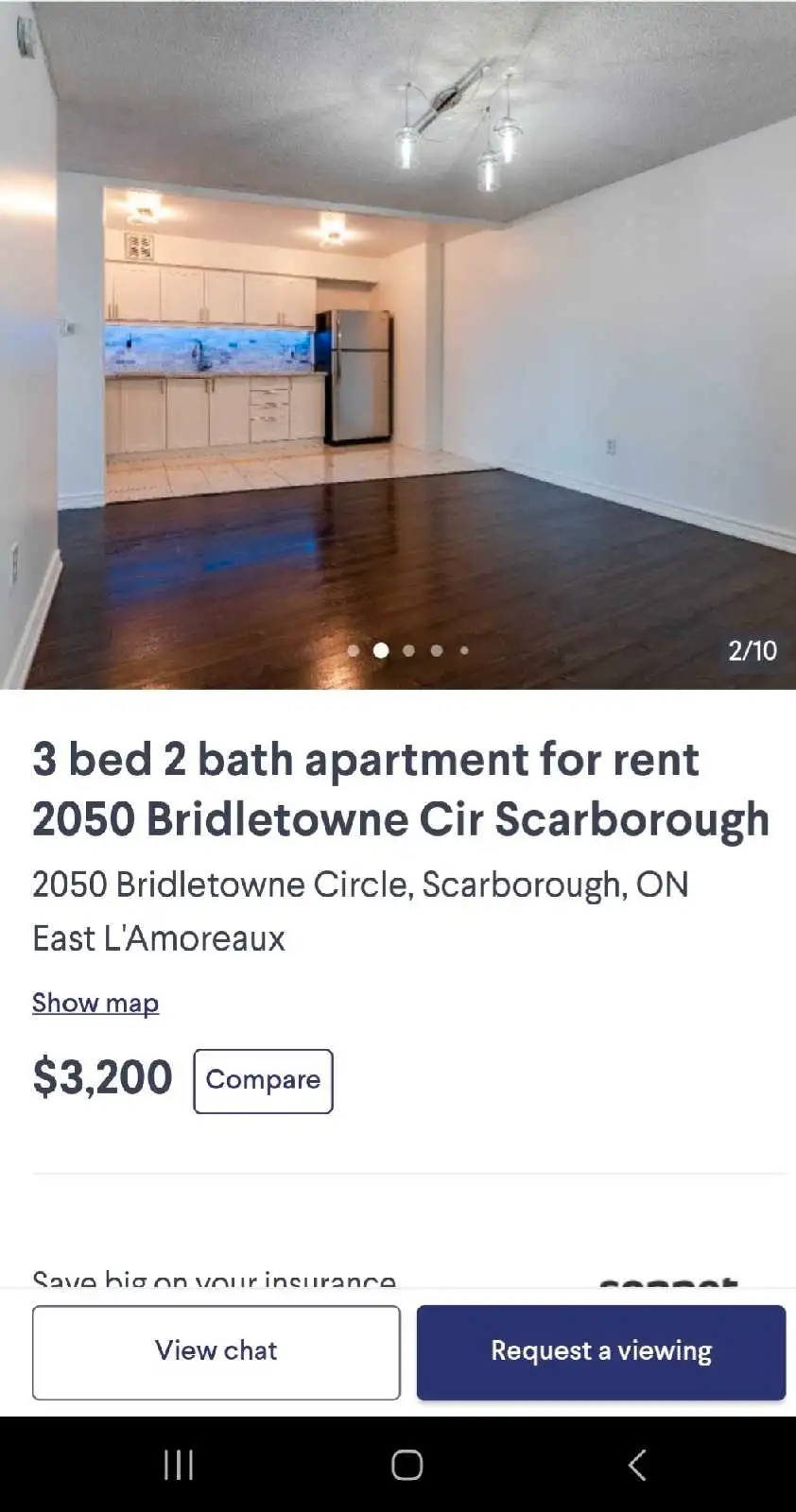Open the Show map link
The height and width of the screenshot is (1512, 796).
pos(95,1003)
